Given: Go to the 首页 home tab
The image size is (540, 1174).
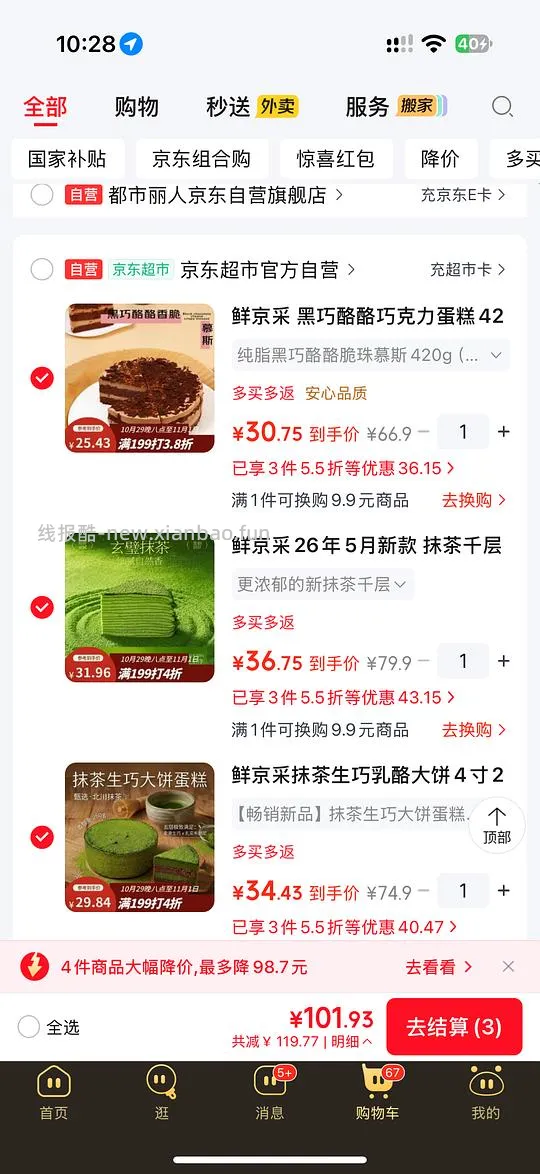Looking at the screenshot, I should (x=53, y=1094).
